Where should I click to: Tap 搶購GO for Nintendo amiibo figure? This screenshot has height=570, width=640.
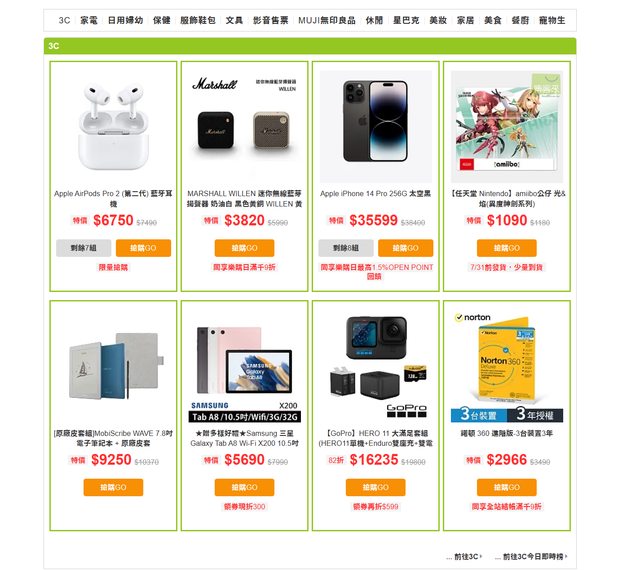tap(505, 248)
